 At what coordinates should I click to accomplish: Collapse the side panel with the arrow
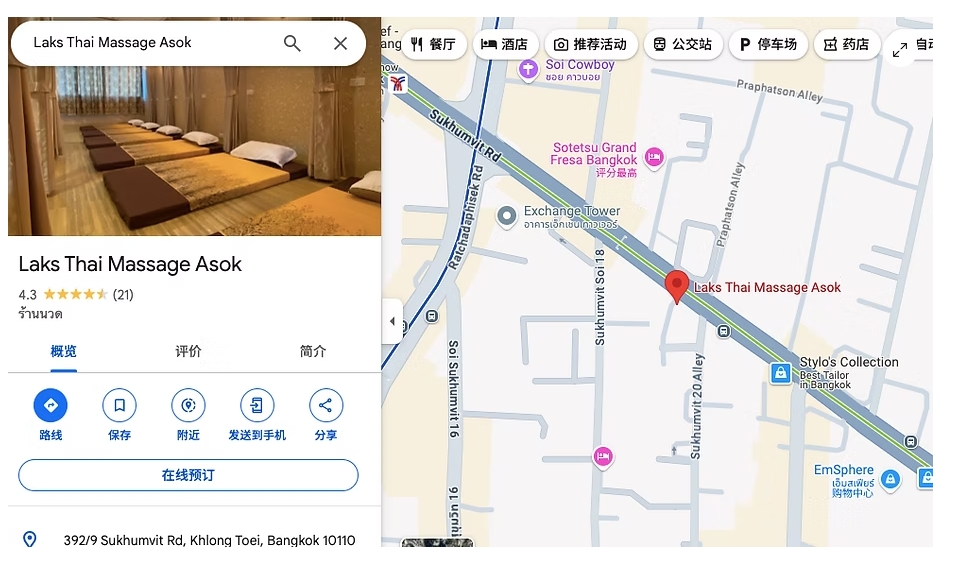tap(392, 321)
